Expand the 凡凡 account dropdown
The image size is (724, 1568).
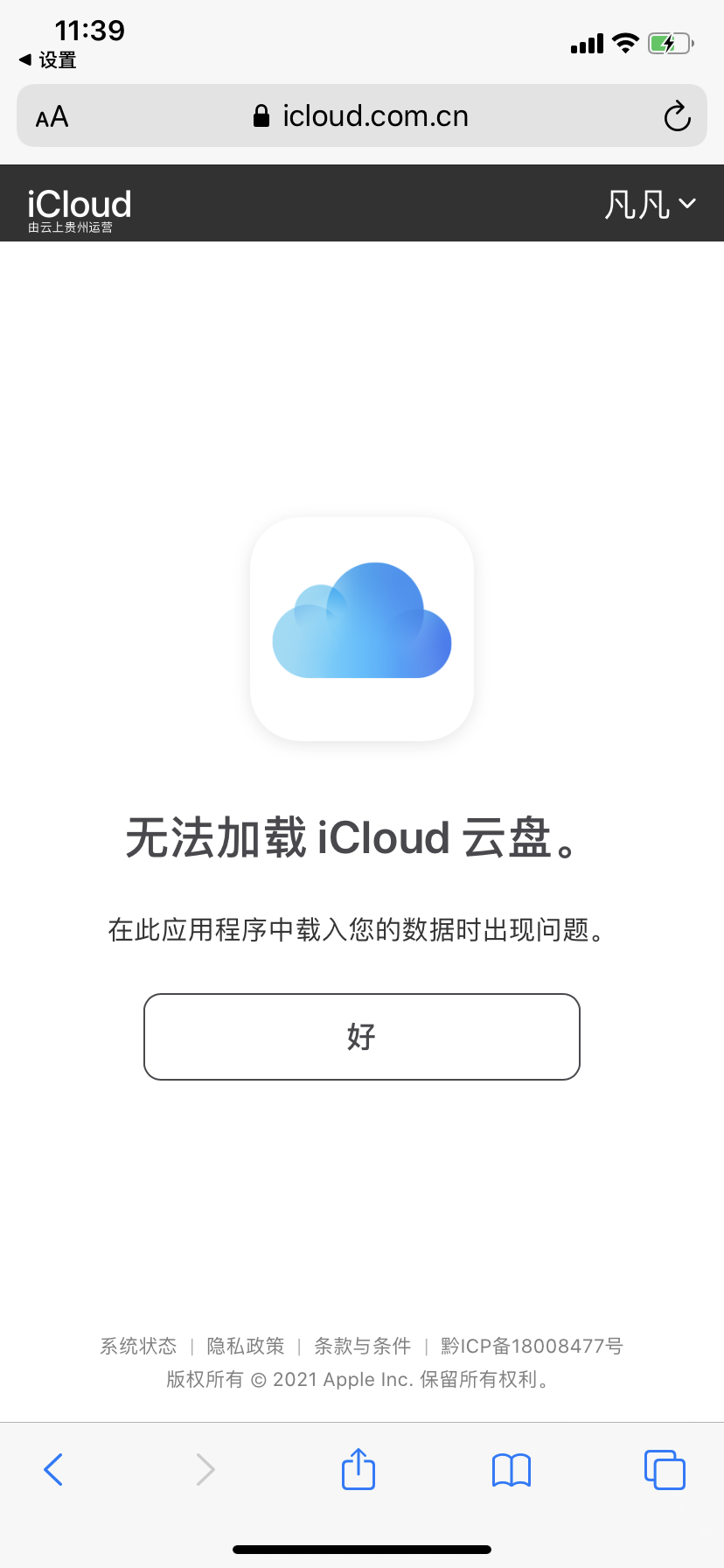click(650, 205)
